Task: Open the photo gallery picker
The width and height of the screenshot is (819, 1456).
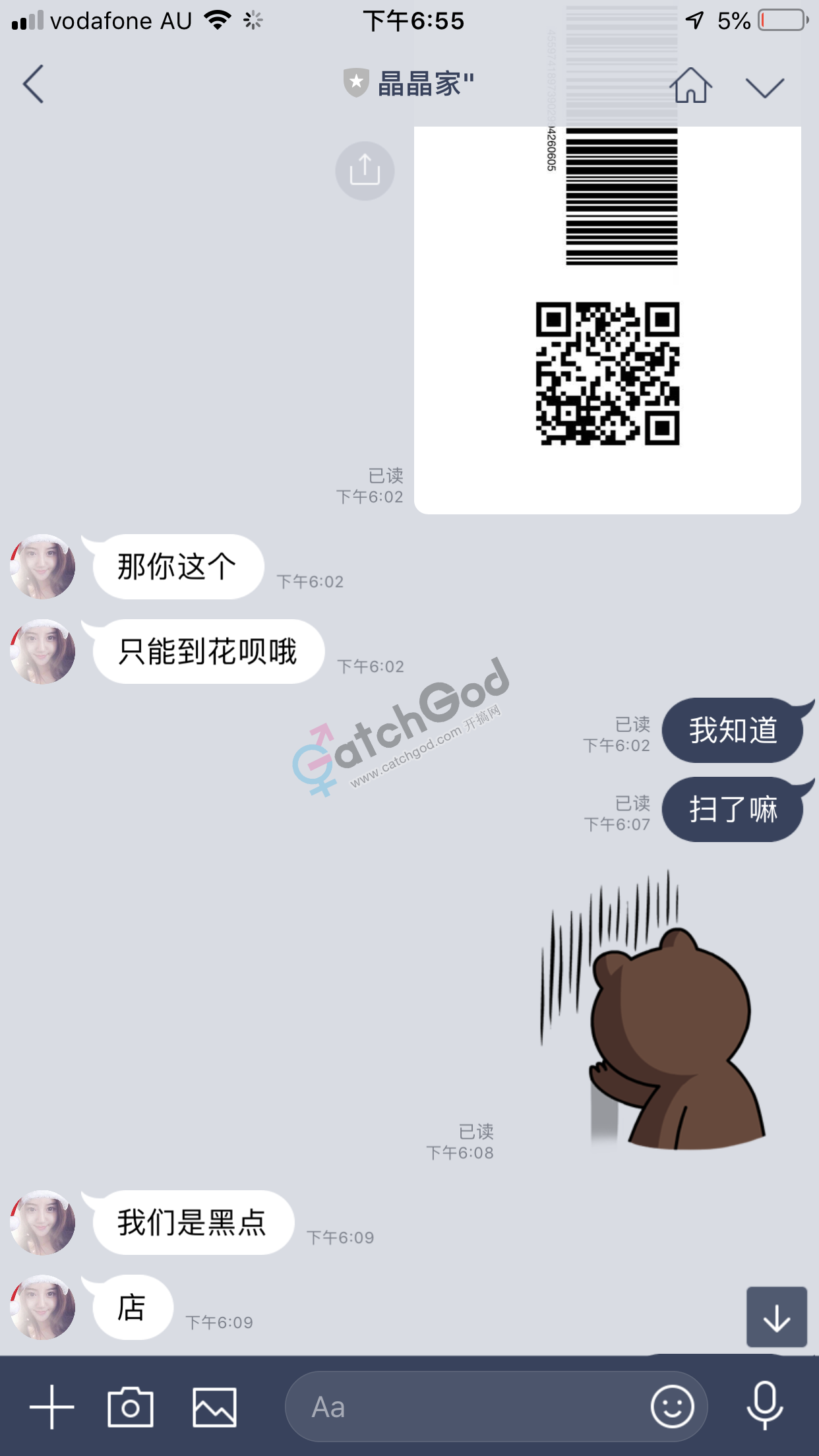Action: 214,1407
